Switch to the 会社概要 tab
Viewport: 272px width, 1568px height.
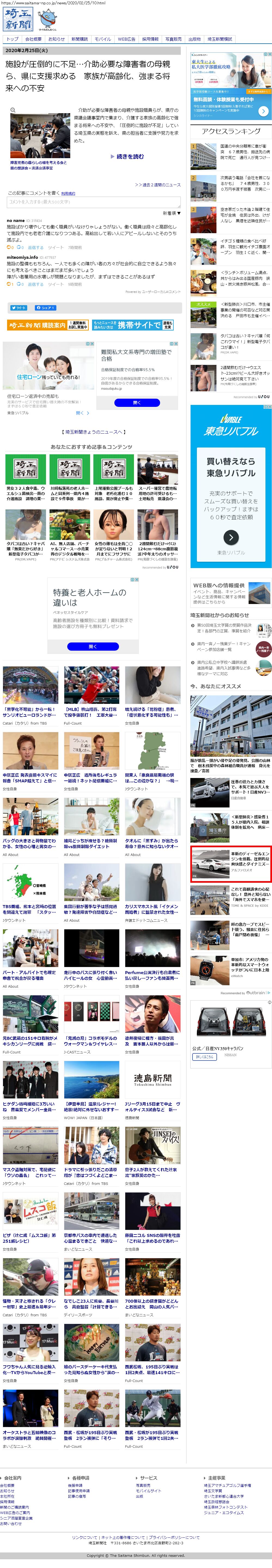click(x=33, y=39)
